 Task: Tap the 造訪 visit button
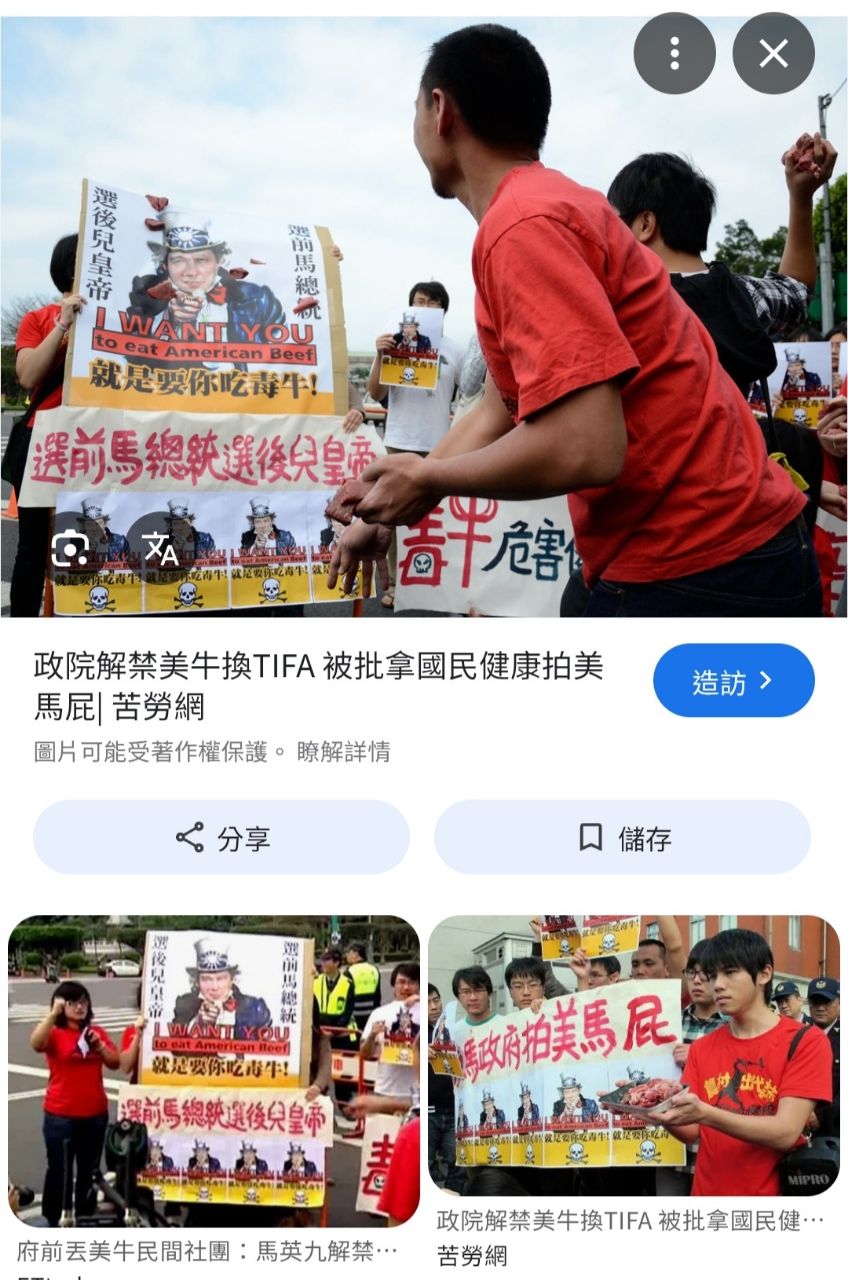click(x=733, y=681)
